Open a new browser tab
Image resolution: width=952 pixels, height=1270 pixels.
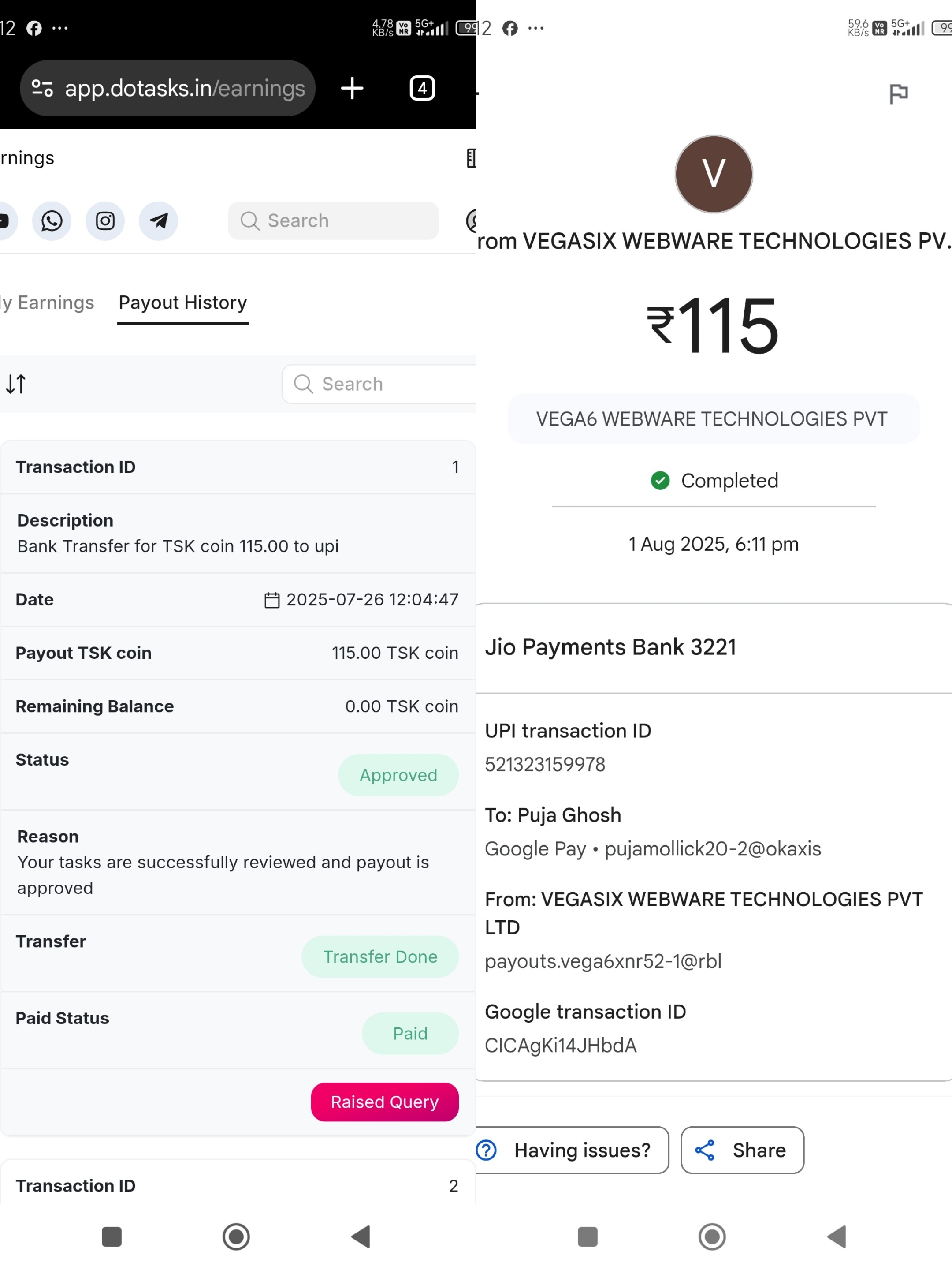tap(352, 89)
